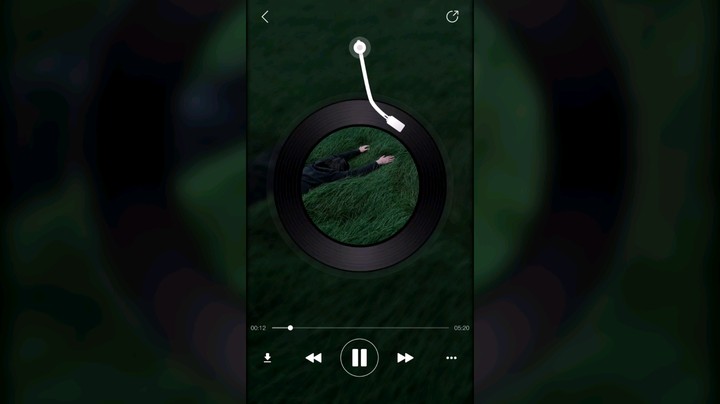
Task: Skip to the next track
Action: coord(405,357)
